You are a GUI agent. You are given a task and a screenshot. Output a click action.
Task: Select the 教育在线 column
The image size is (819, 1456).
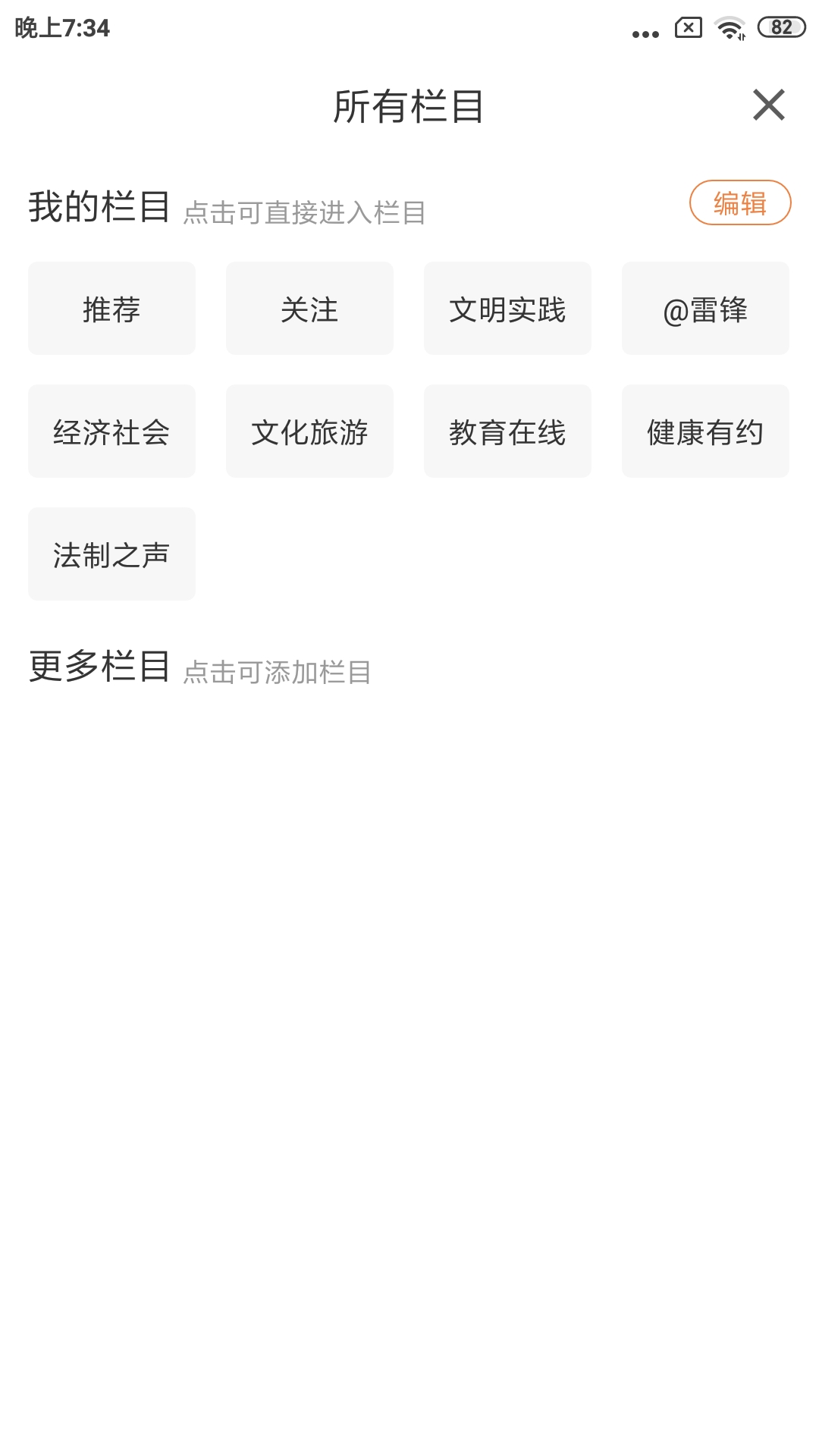(x=507, y=431)
